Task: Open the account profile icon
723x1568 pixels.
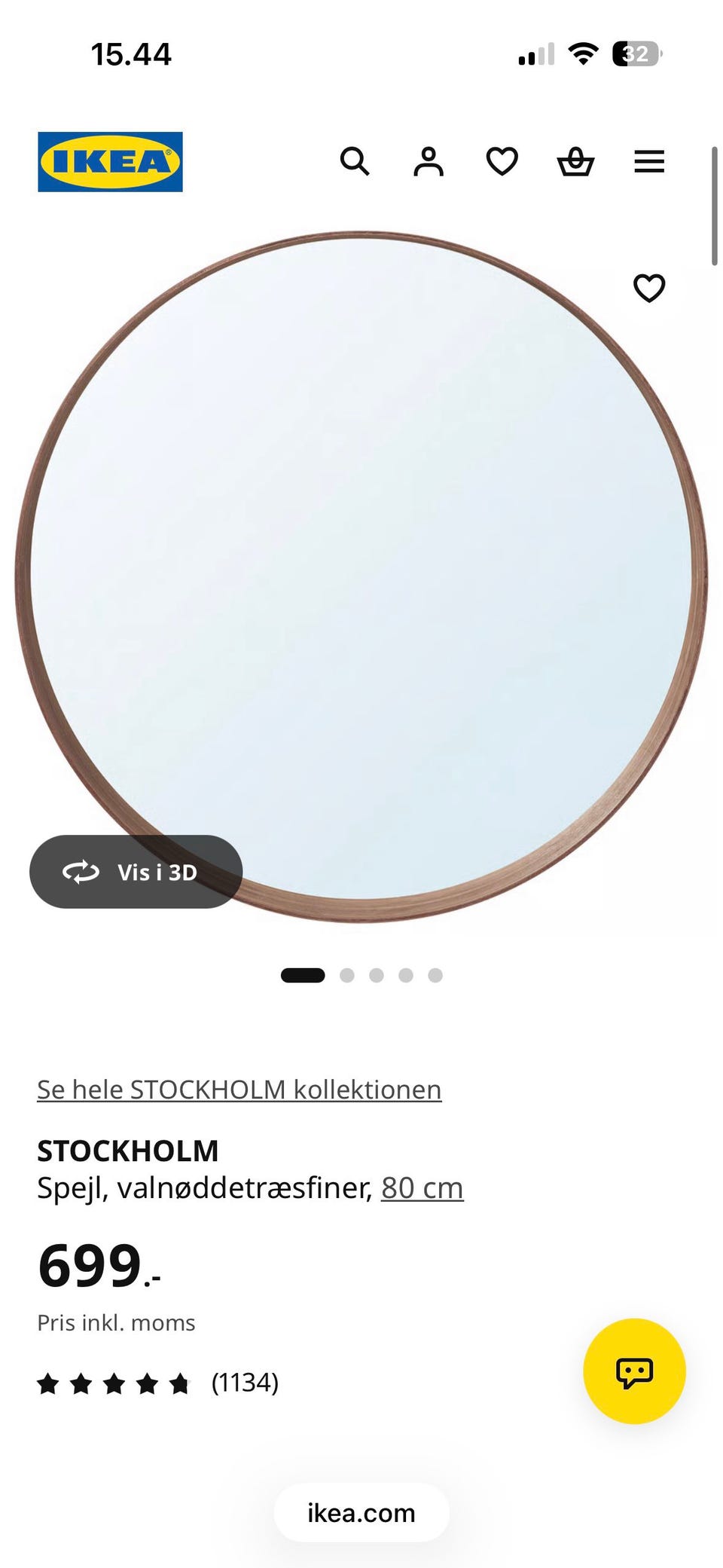Action: pyautogui.click(x=429, y=161)
